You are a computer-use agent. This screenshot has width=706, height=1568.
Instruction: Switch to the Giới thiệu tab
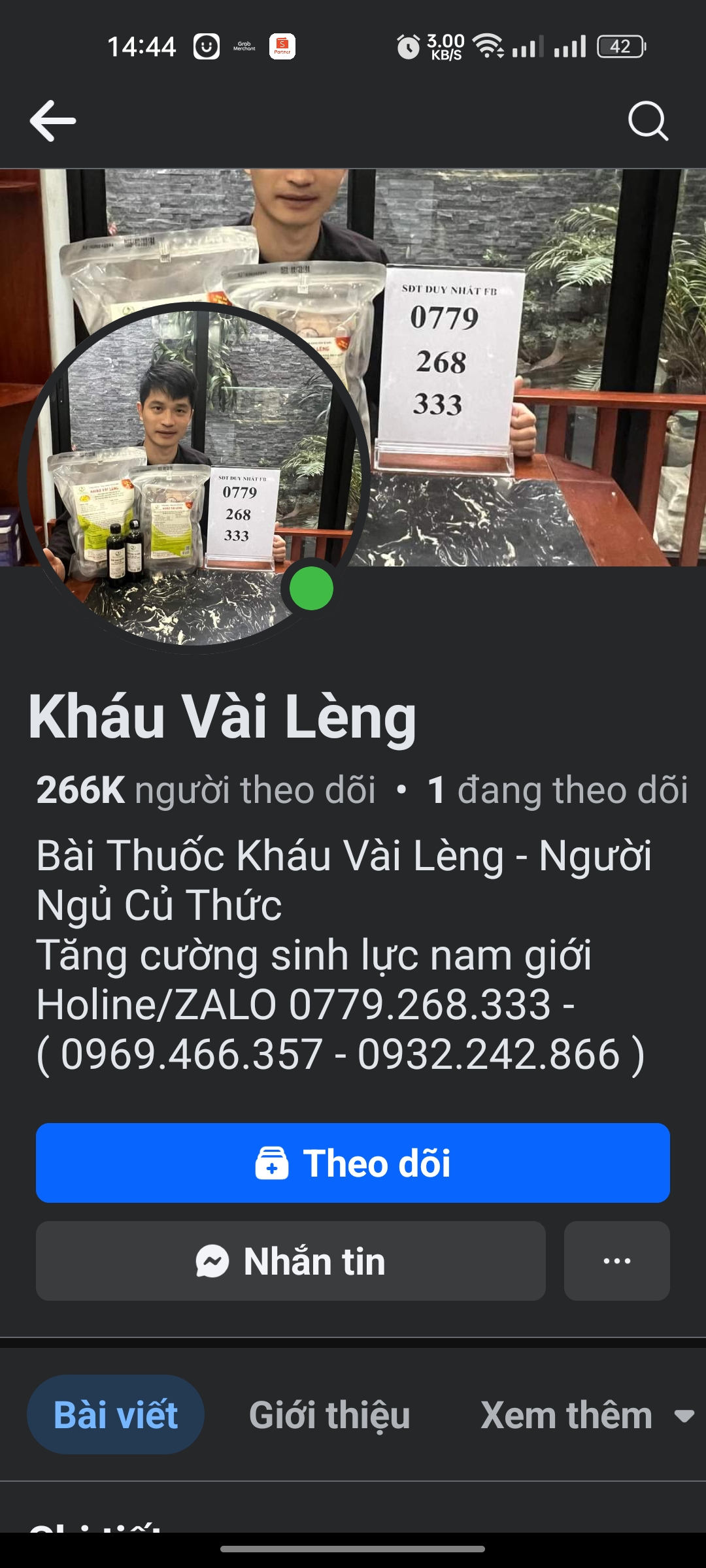coord(329,1415)
